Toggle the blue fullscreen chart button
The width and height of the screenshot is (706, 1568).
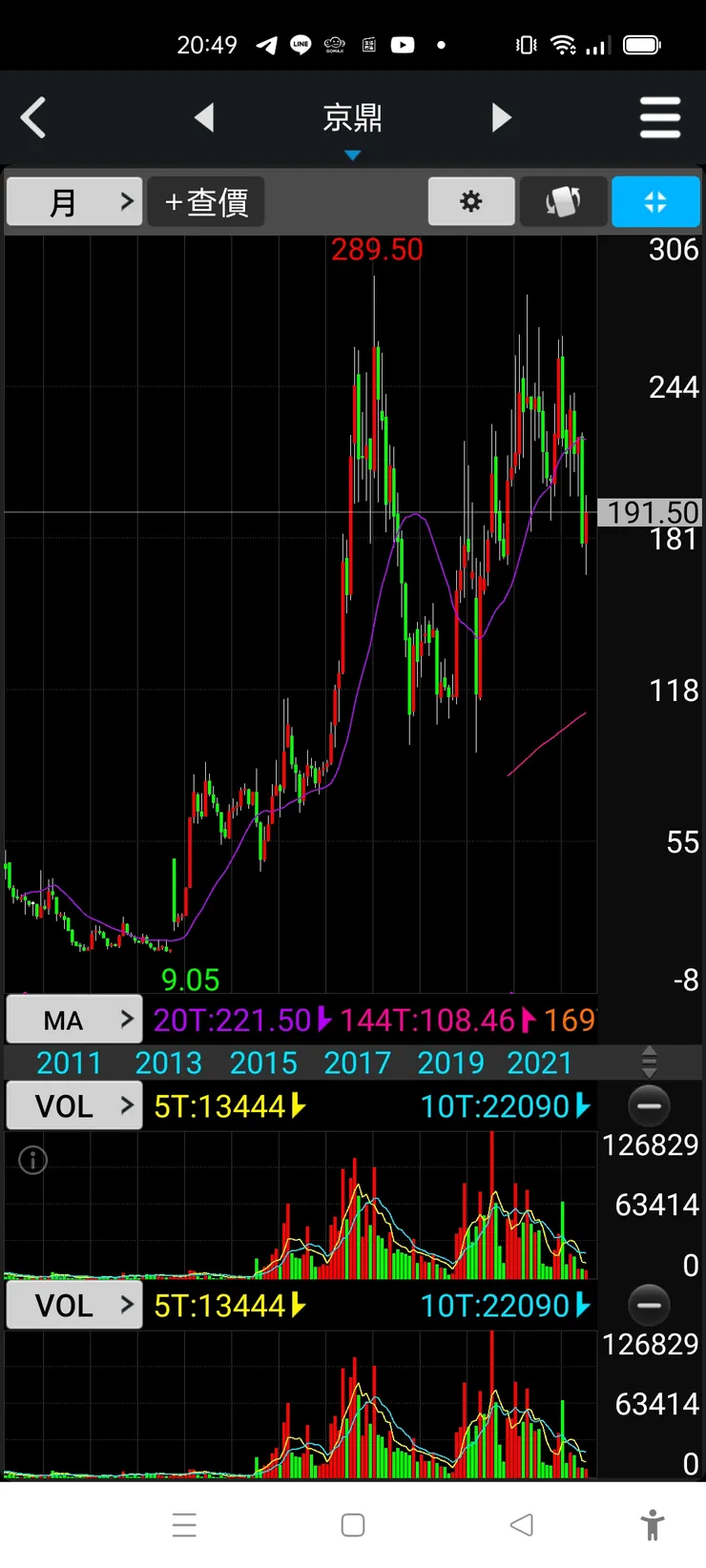pyautogui.click(x=655, y=202)
